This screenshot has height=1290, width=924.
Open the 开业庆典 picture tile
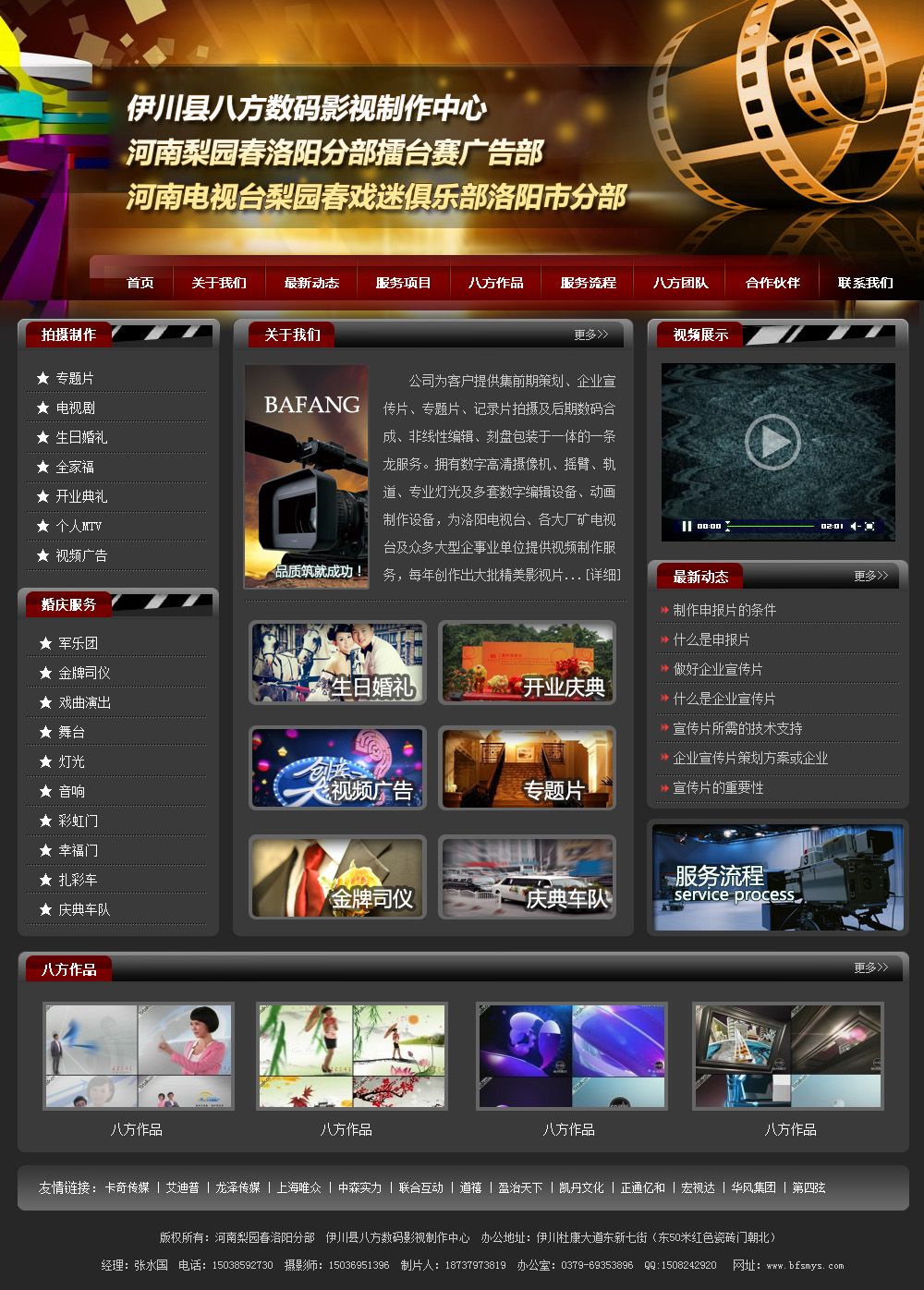click(527, 663)
